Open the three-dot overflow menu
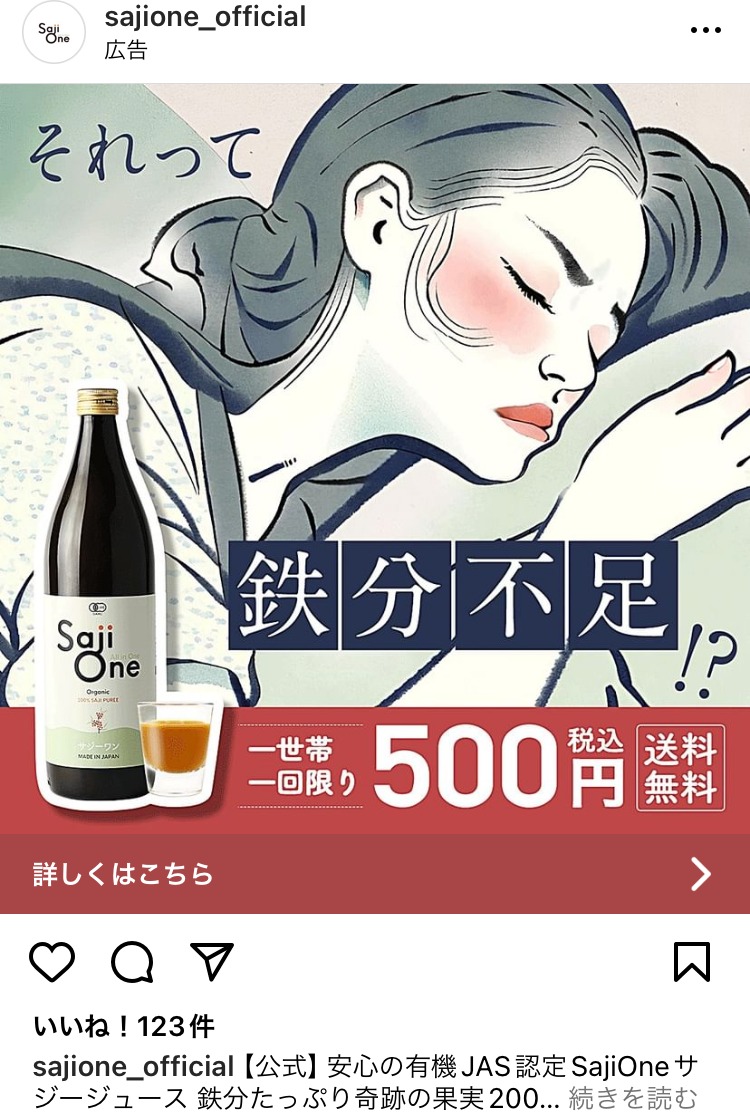The width and height of the screenshot is (750, 1120). (x=706, y=31)
